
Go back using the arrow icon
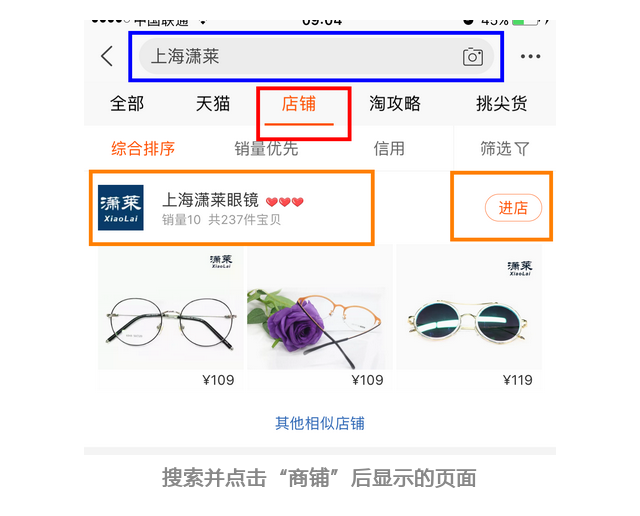coord(107,57)
